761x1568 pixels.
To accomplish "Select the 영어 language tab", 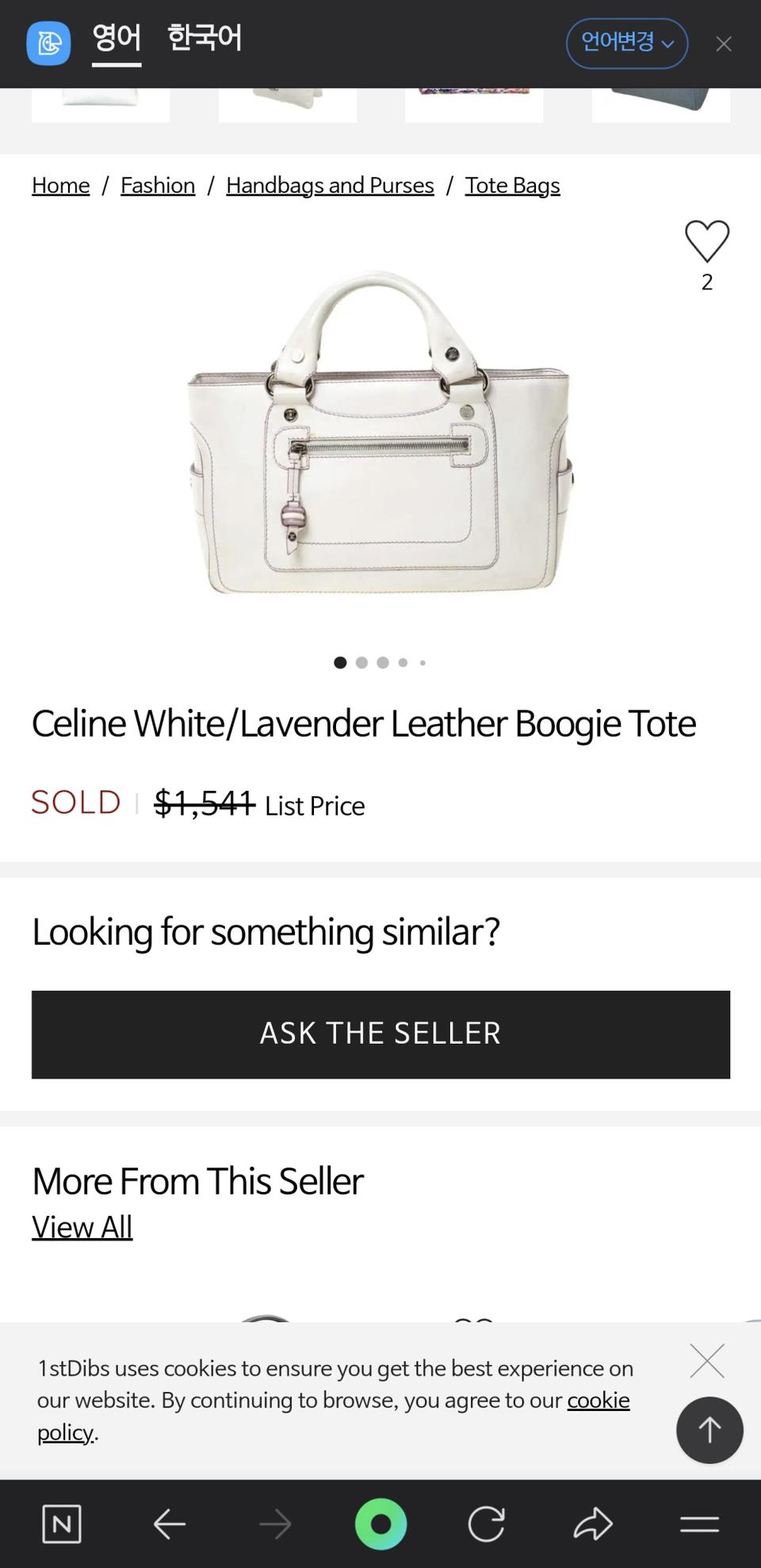I will 117,38.
